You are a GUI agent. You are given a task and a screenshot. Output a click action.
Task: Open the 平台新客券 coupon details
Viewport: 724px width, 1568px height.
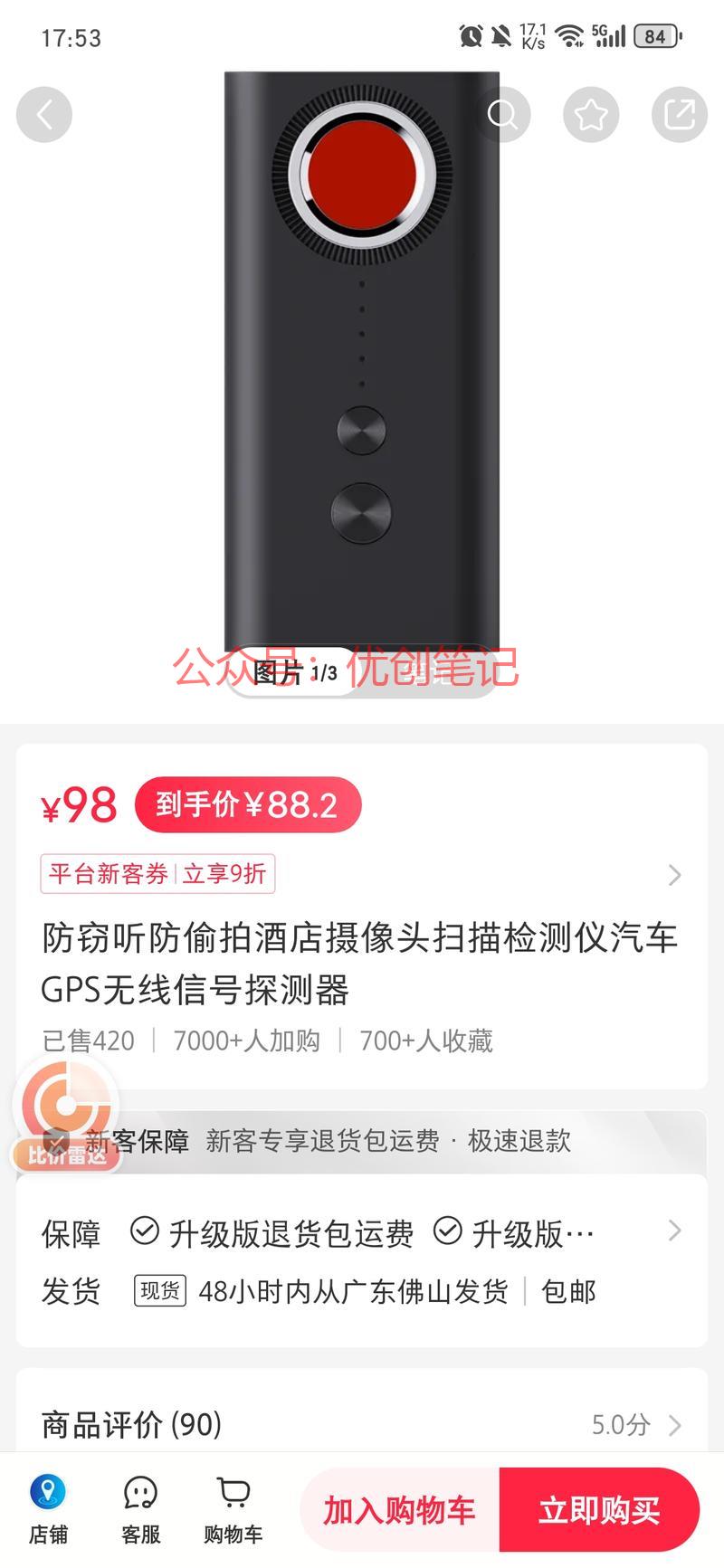pyautogui.click(x=158, y=874)
